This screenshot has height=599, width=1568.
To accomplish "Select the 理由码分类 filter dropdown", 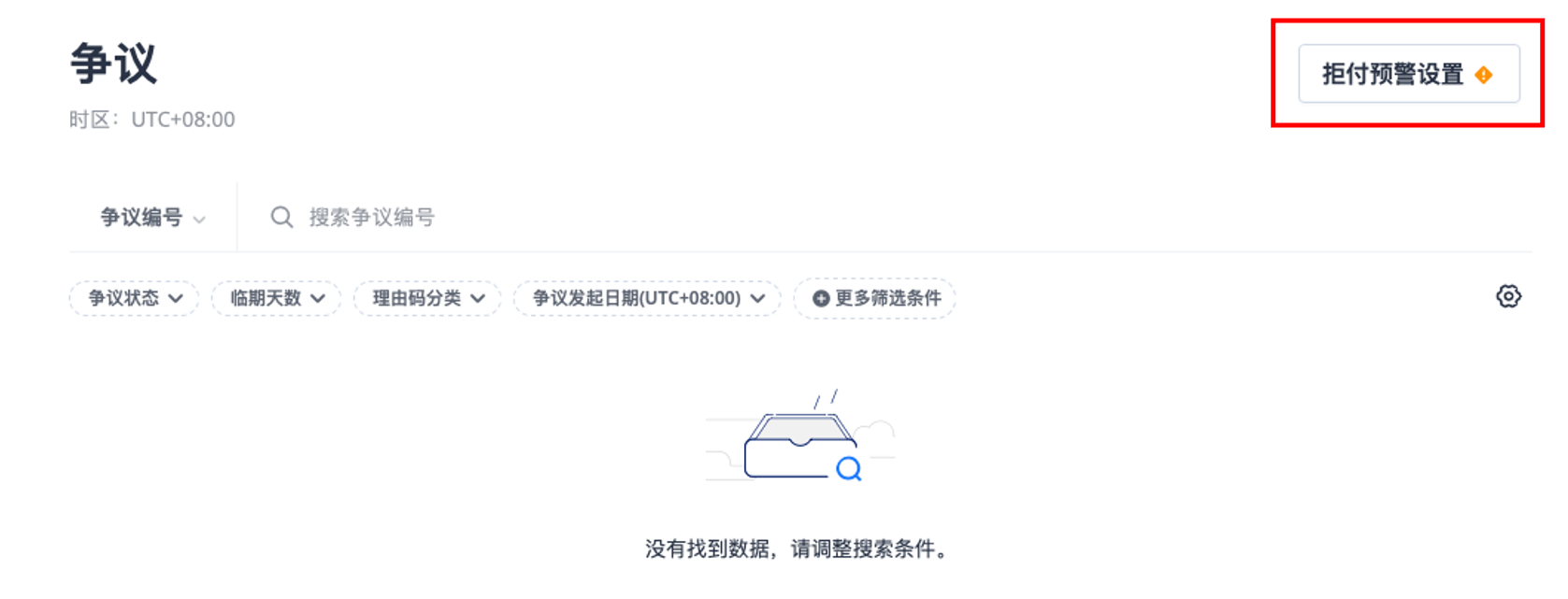I will pos(428,298).
